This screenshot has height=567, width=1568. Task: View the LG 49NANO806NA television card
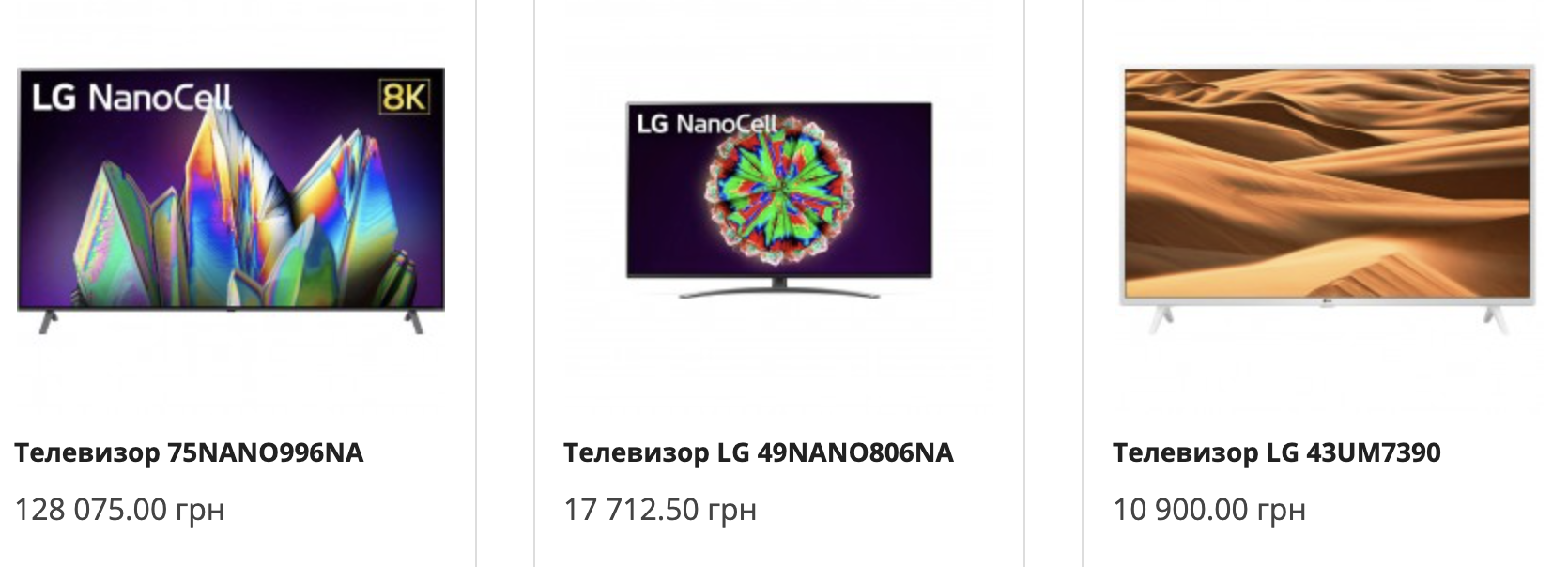(x=758, y=452)
